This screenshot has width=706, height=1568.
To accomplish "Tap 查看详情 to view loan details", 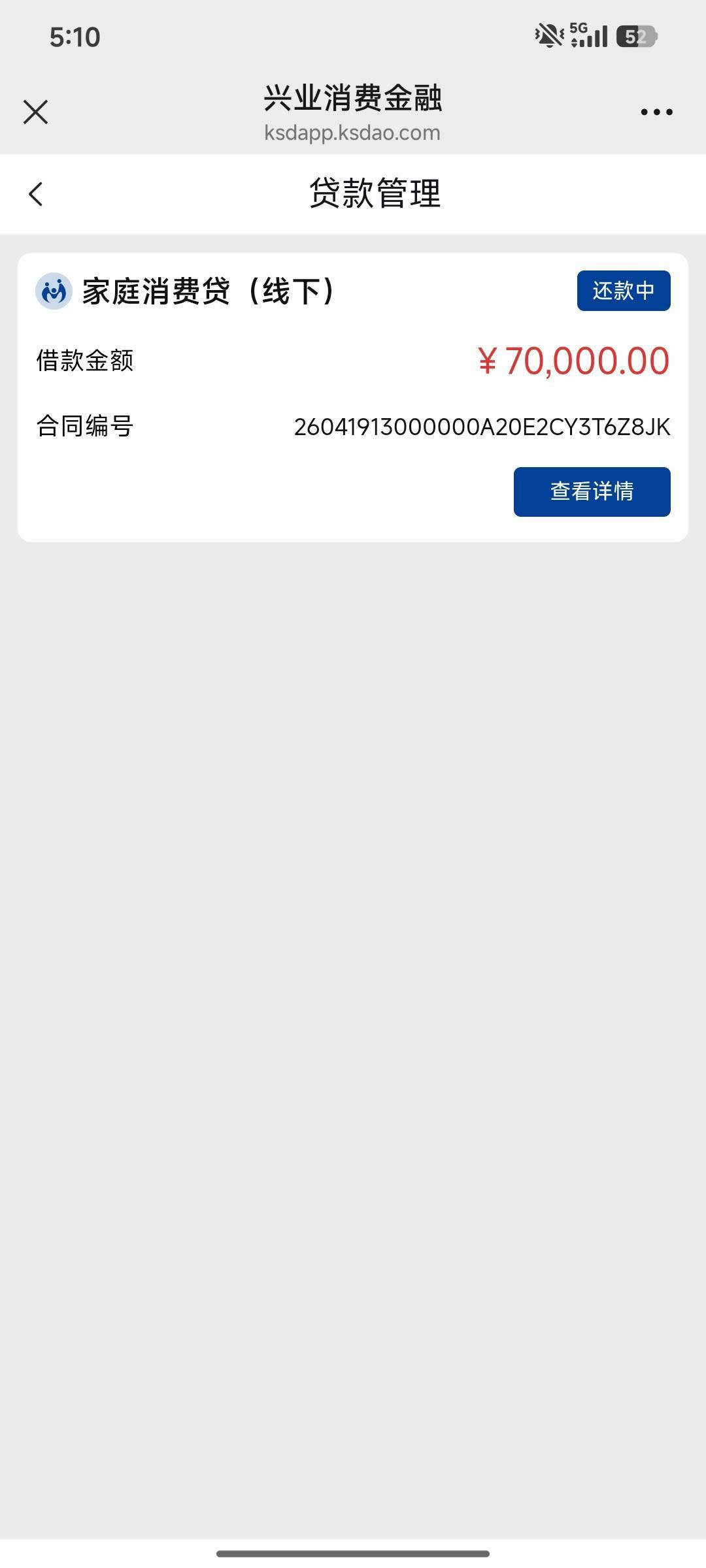I will point(592,491).
